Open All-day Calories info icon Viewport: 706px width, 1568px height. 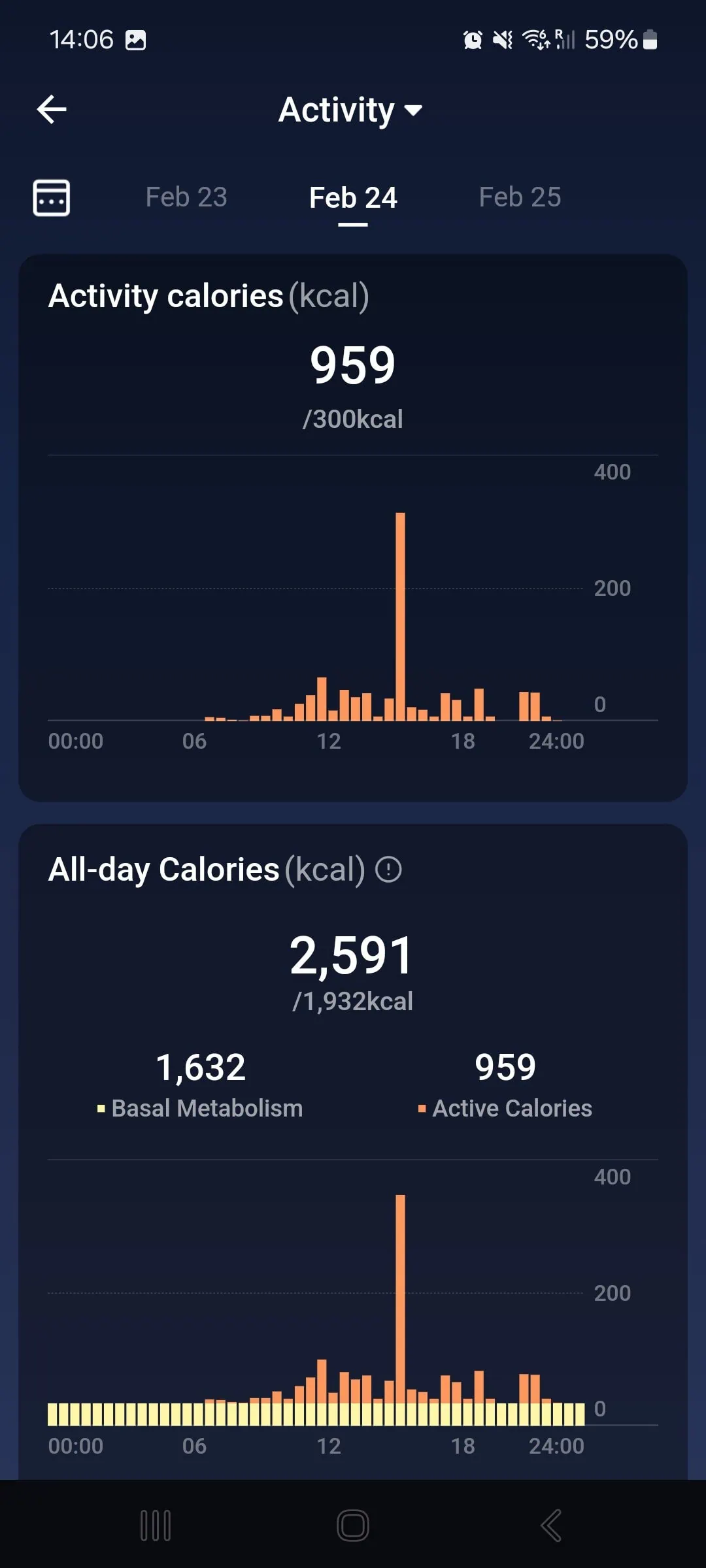click(x=388, y=870)
